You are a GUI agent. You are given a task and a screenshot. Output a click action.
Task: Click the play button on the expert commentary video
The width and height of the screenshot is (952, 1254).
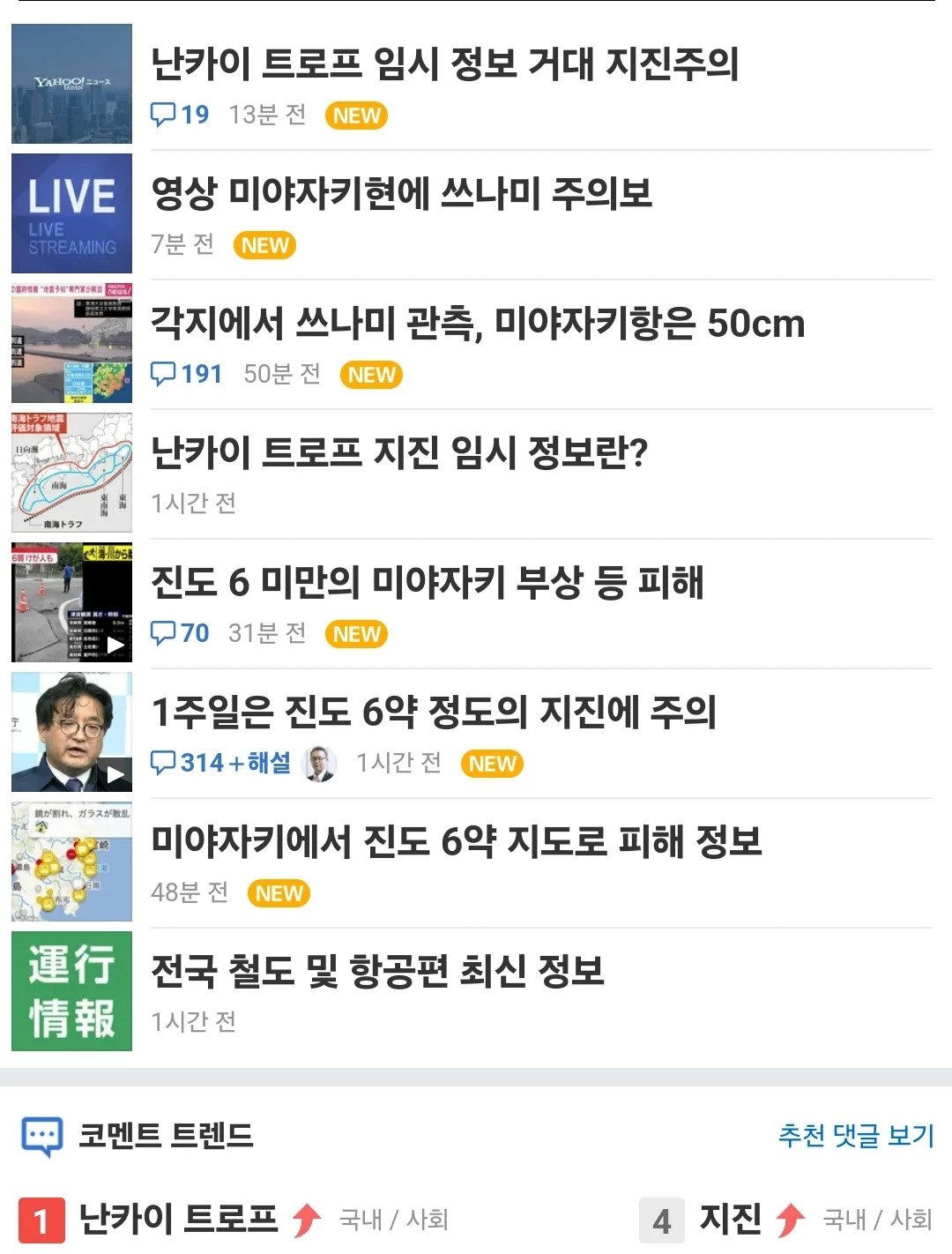tap(114, 773)
